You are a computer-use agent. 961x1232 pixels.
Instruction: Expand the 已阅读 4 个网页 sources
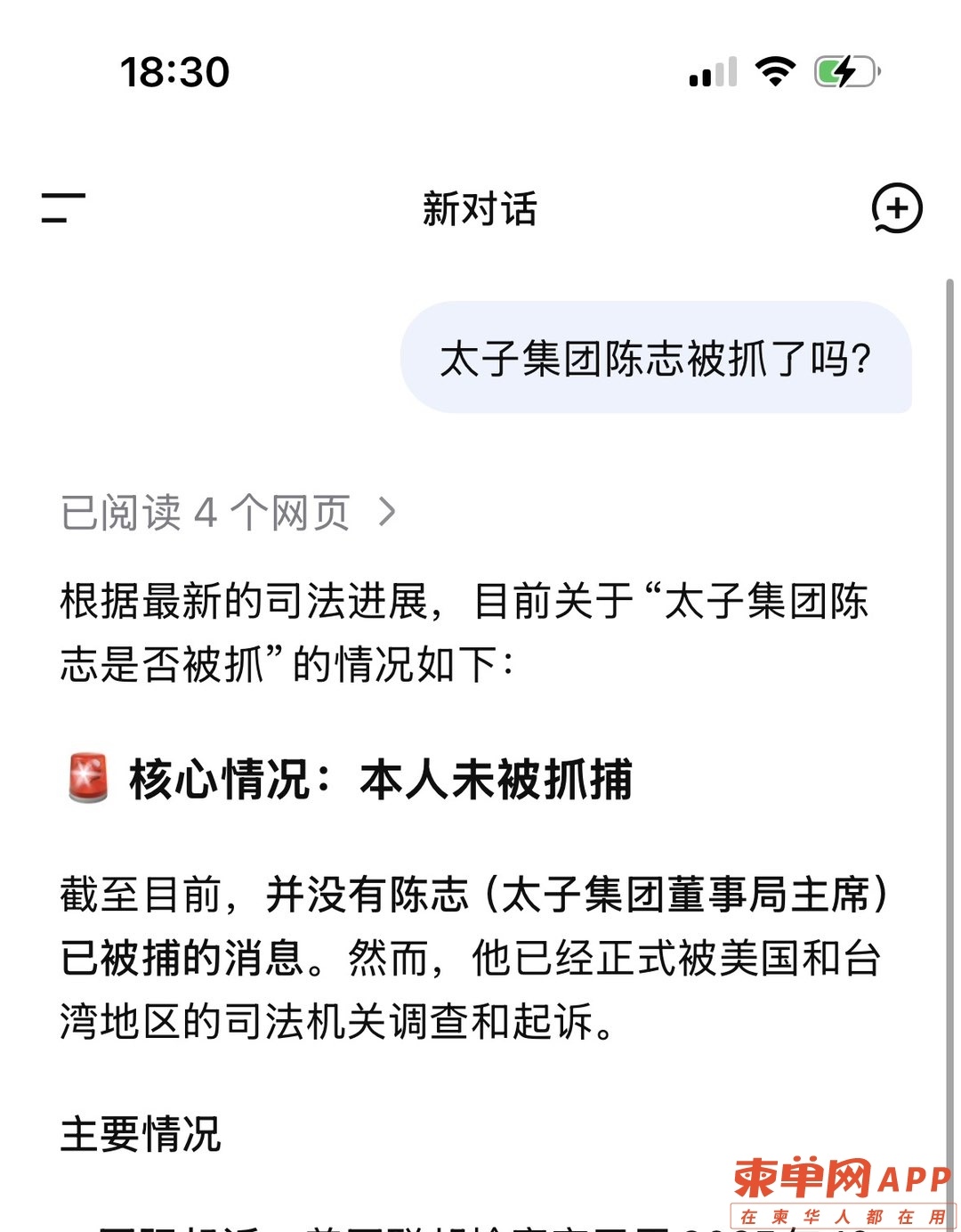click(228, 513)
